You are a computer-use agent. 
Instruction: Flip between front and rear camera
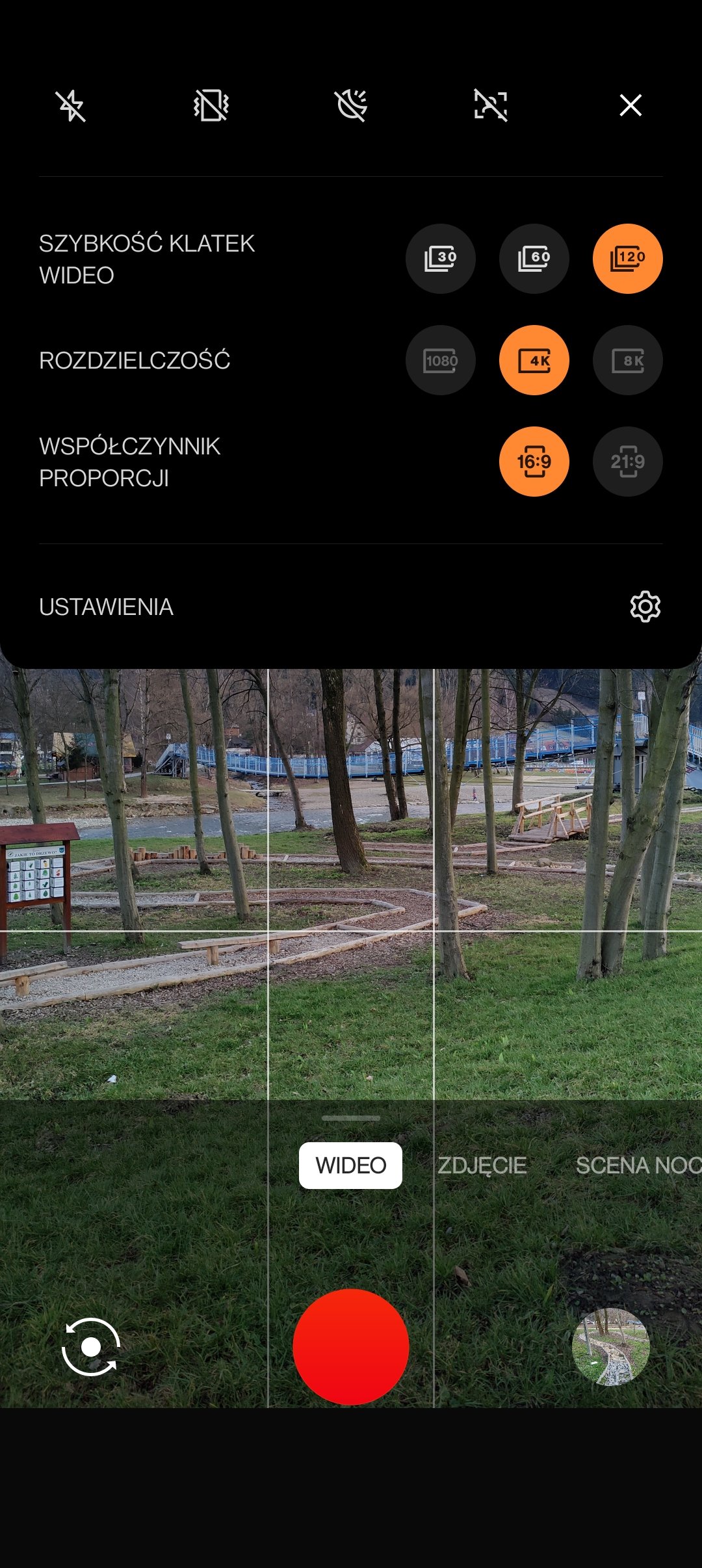tap(91, 1347)
